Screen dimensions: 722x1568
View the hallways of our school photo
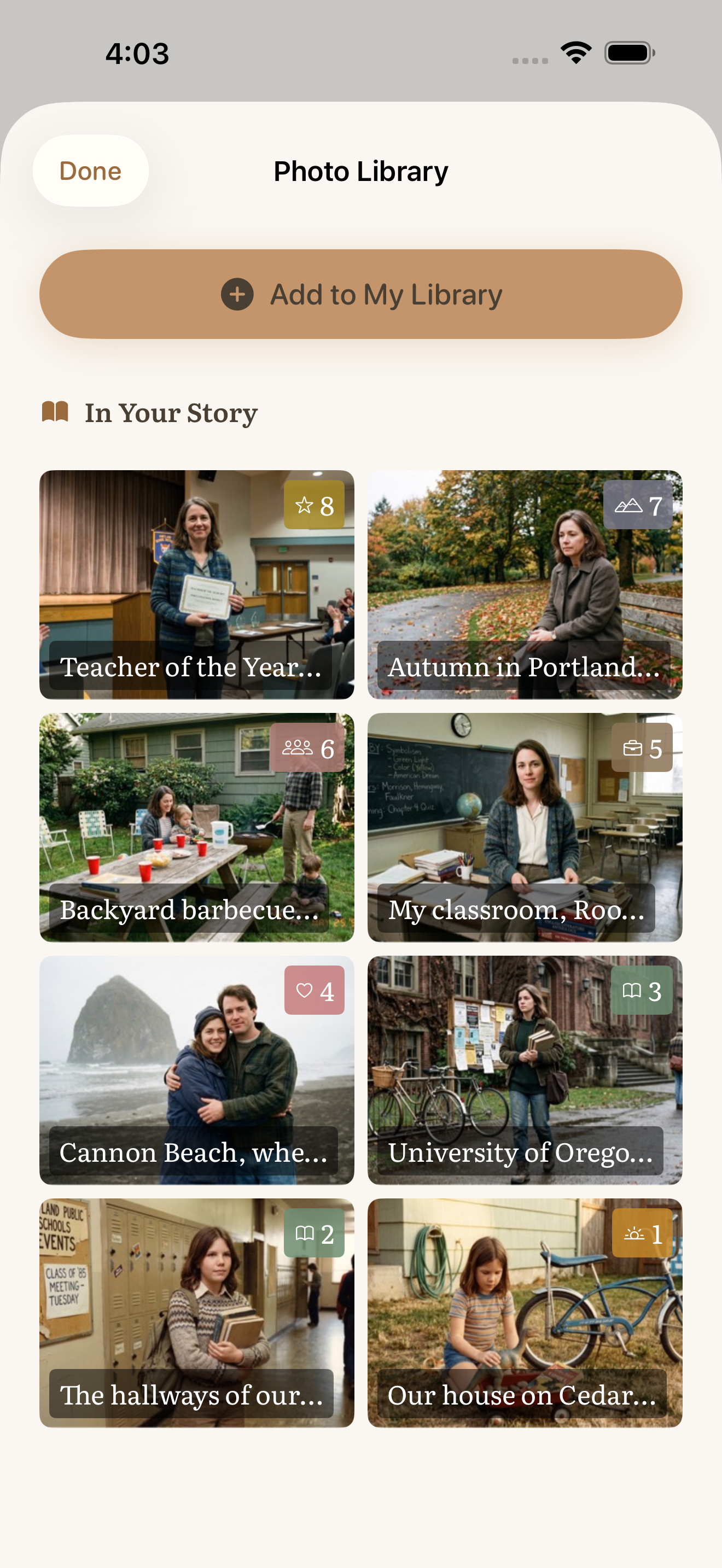pyautogui.click(x=196, y=1312)
